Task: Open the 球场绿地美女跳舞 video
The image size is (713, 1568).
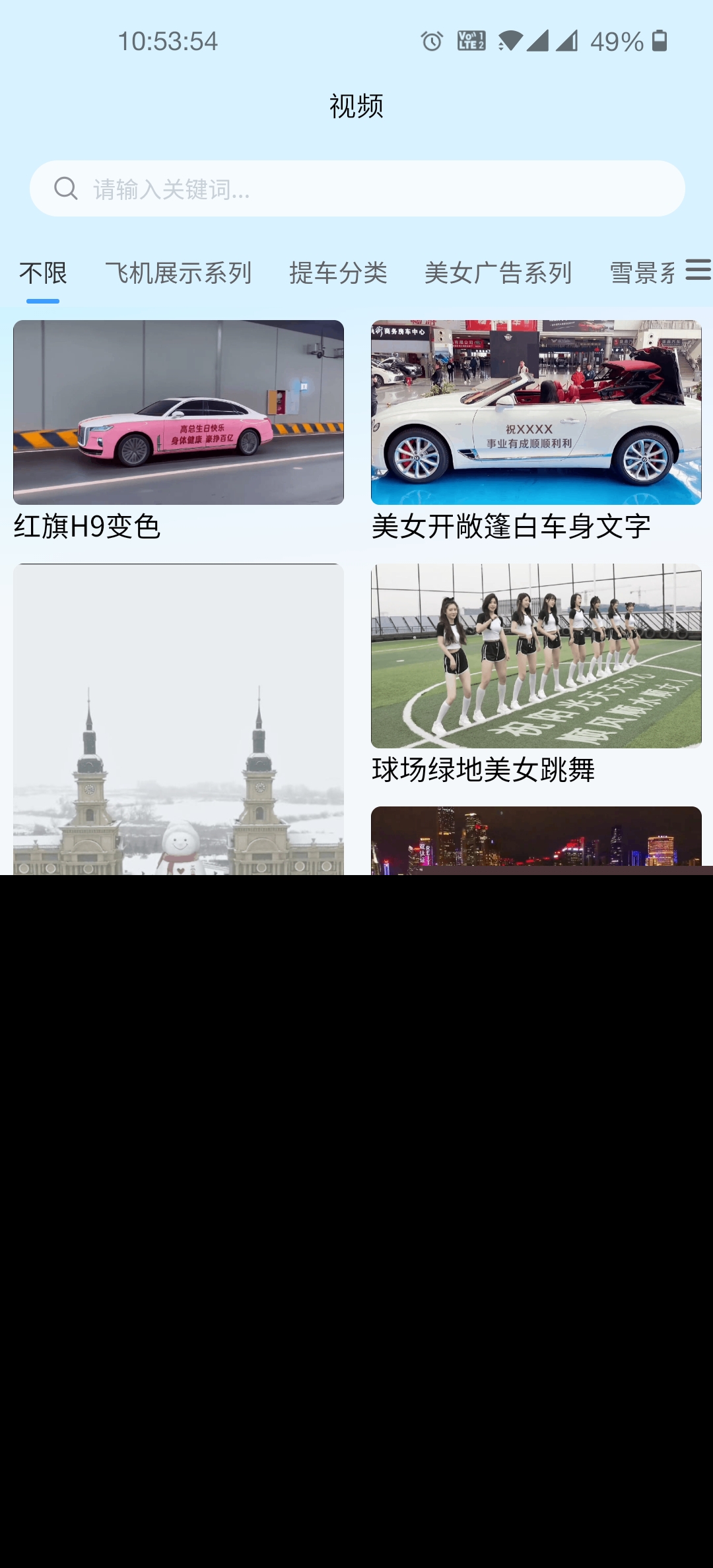Action: 536,657
